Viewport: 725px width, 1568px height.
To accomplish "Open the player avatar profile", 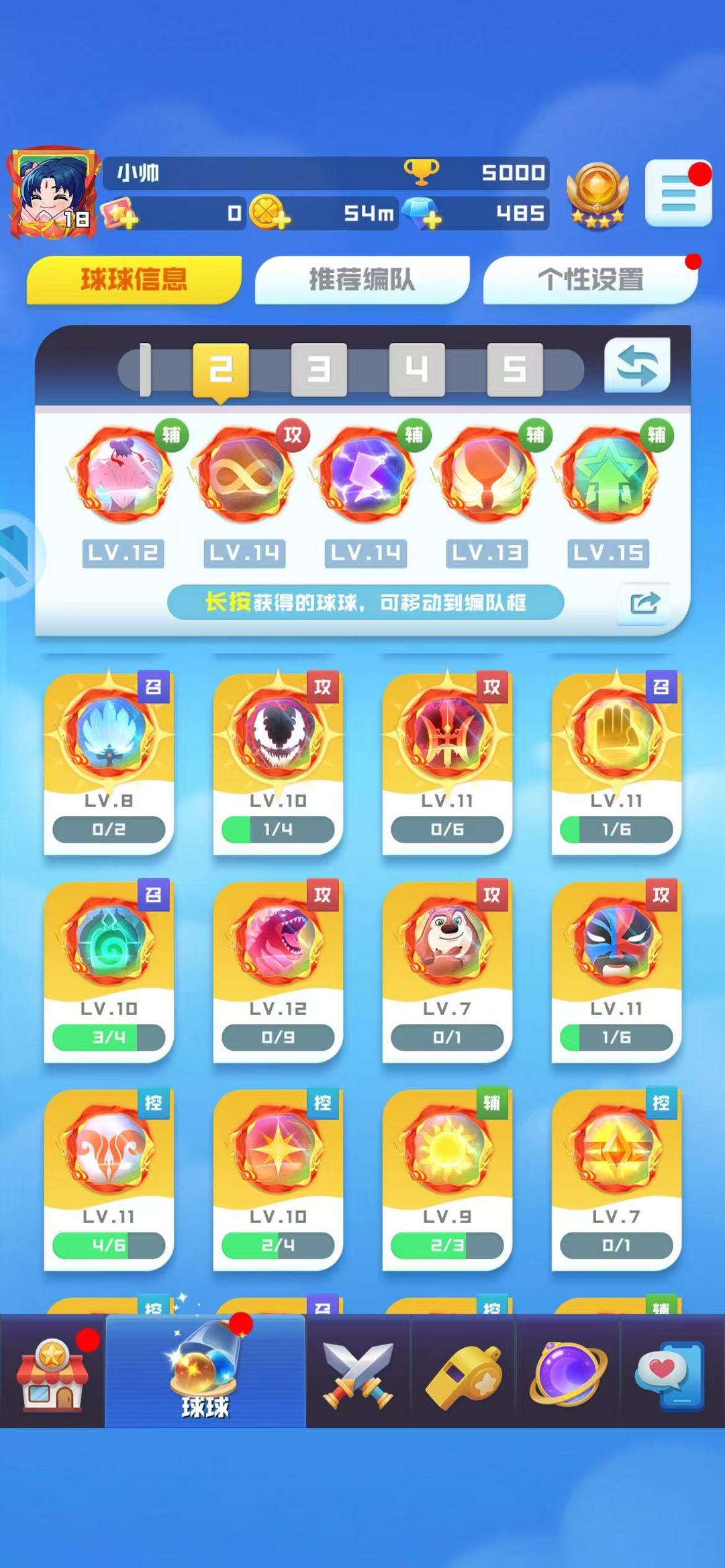I will point(52,194).
